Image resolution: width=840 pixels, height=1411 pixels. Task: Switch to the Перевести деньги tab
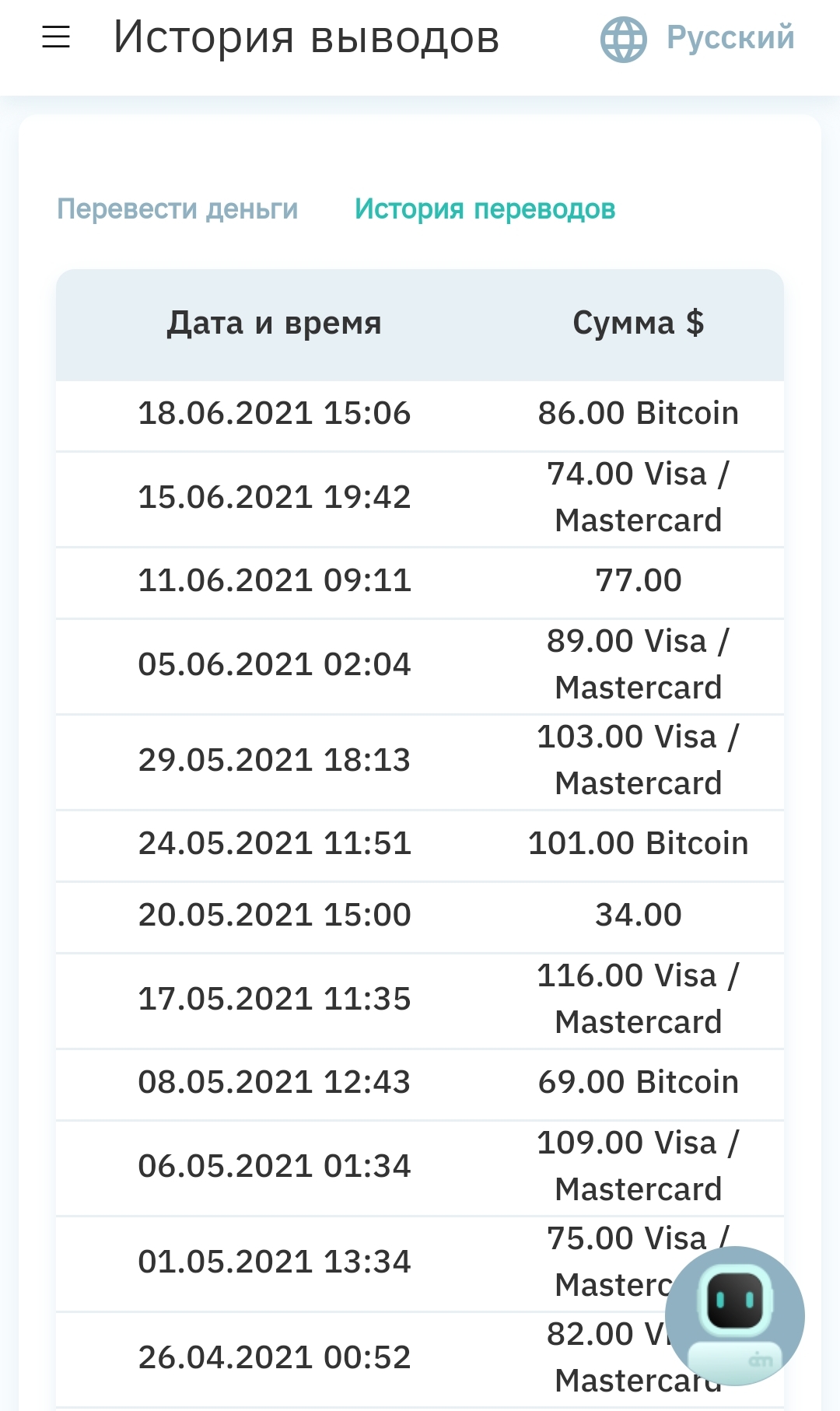pyautogui.click(x=177, y=209)
